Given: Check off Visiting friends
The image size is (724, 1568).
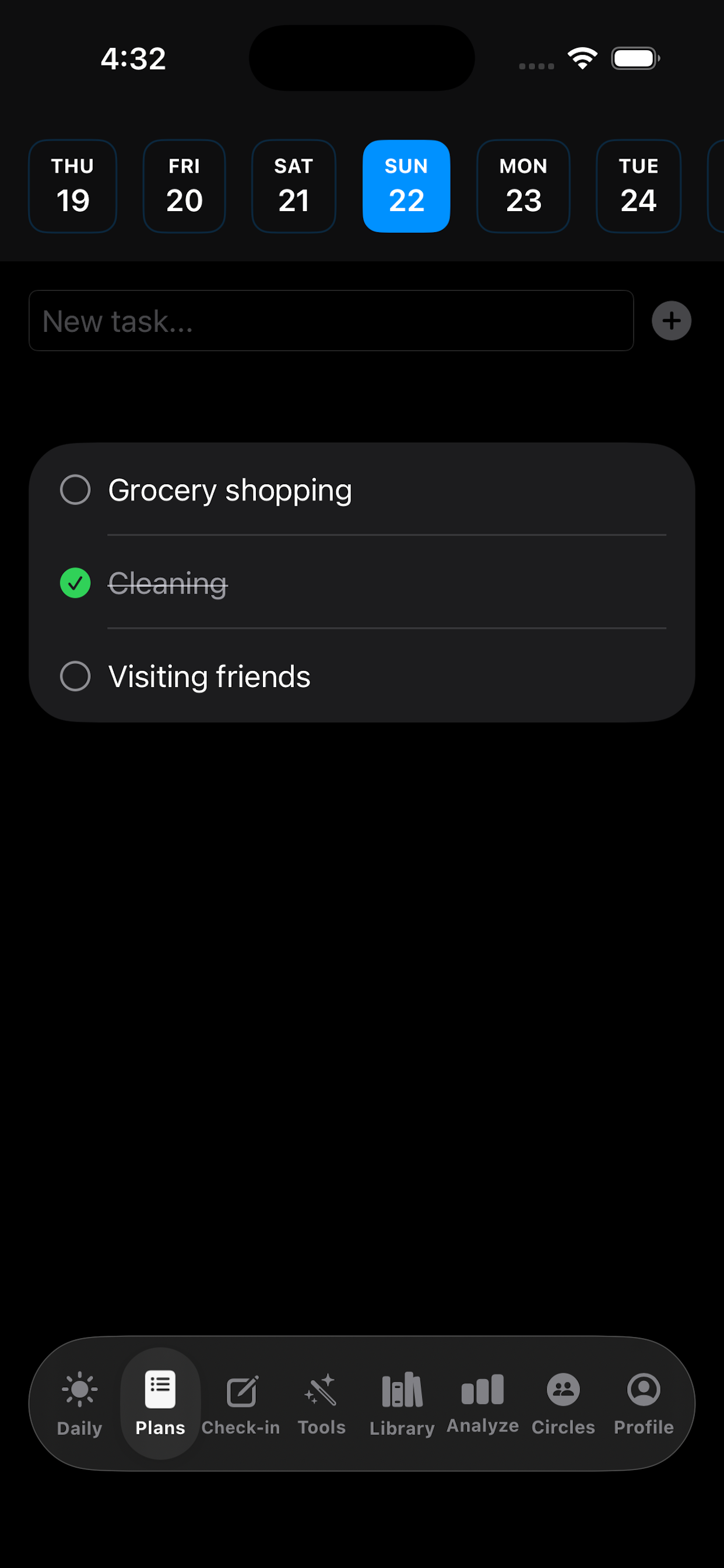Looking at the screenshot, I should tap(75, 676).
